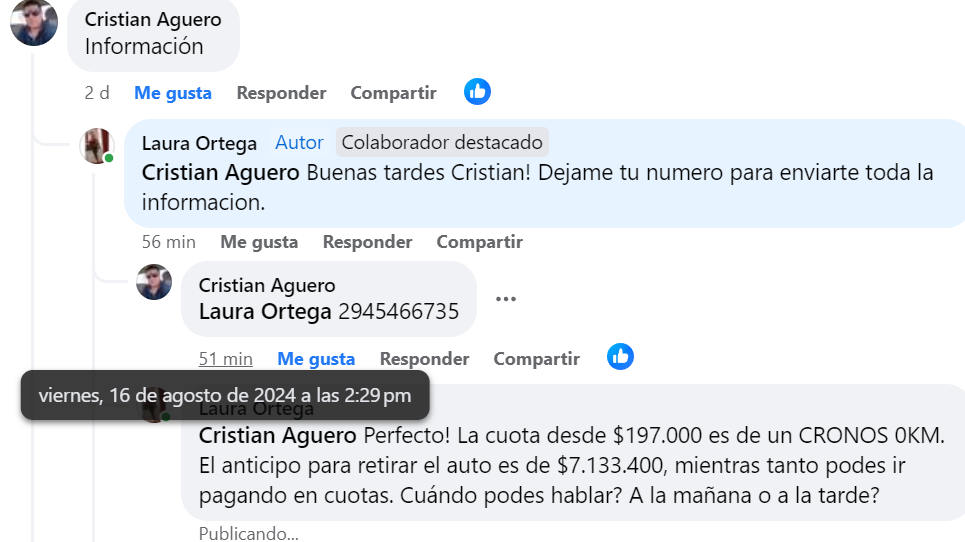Share Laura Ortega's "Buenas tardes" comment
Image resolution: width=965 pixels, height=542 pixels.
[x=479, y=242]
